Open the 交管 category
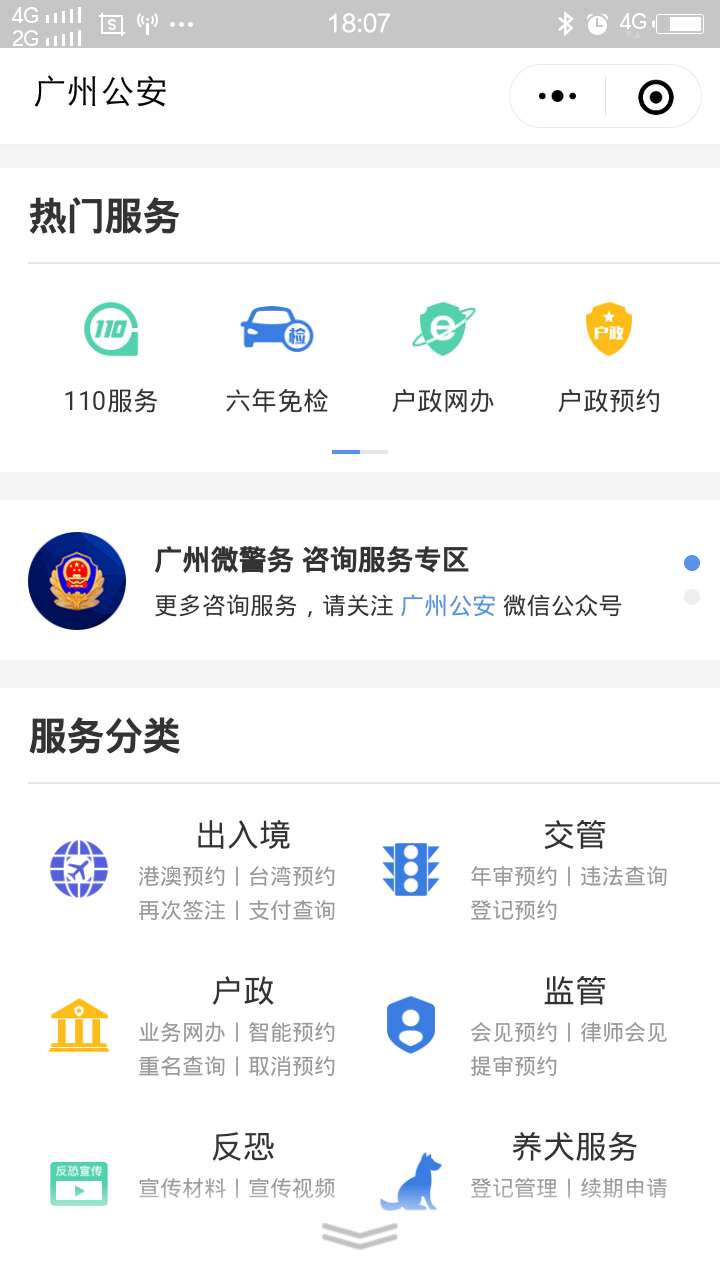The image size is (720, 1280). [526, 869]
